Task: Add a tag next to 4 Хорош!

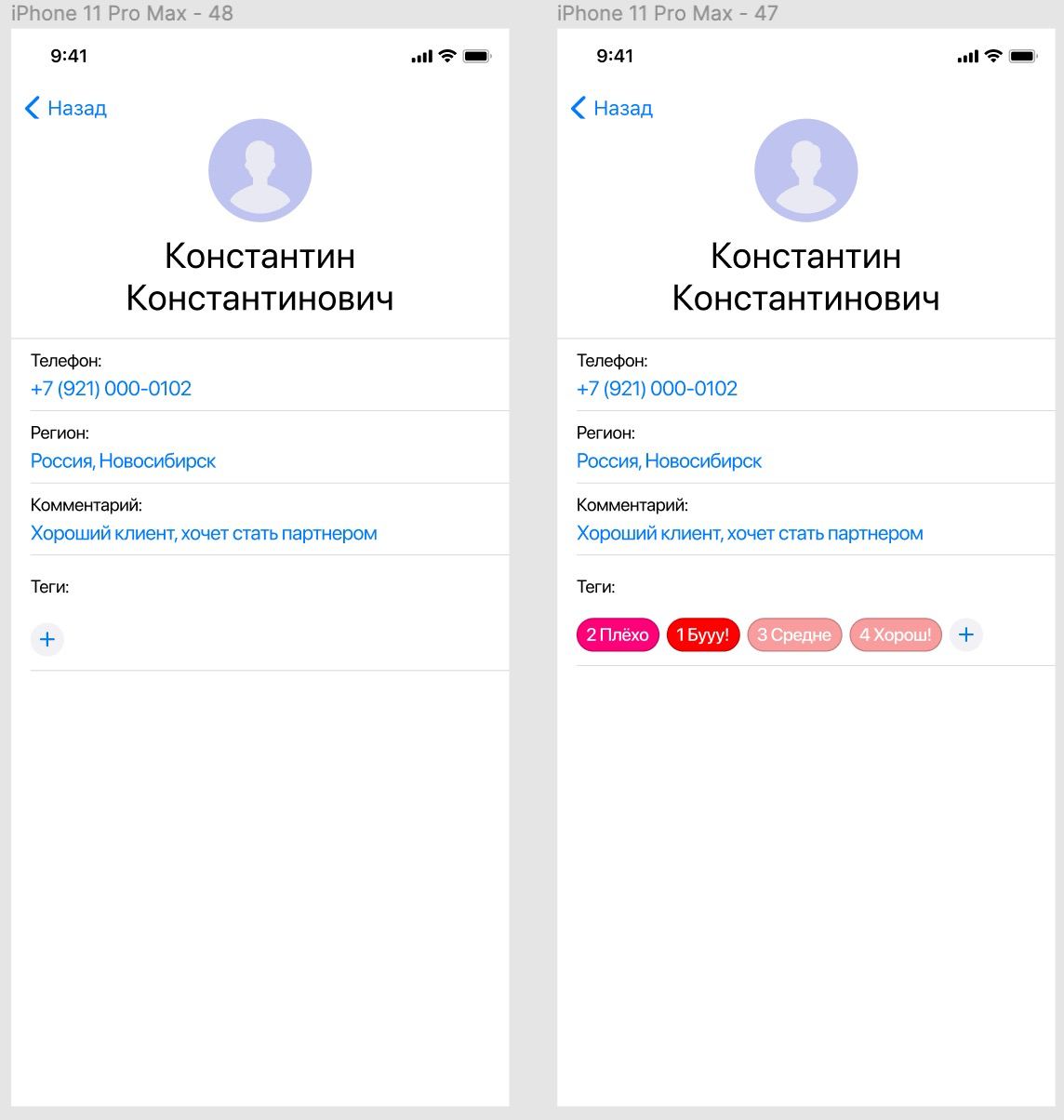Action: click(966, 634)
